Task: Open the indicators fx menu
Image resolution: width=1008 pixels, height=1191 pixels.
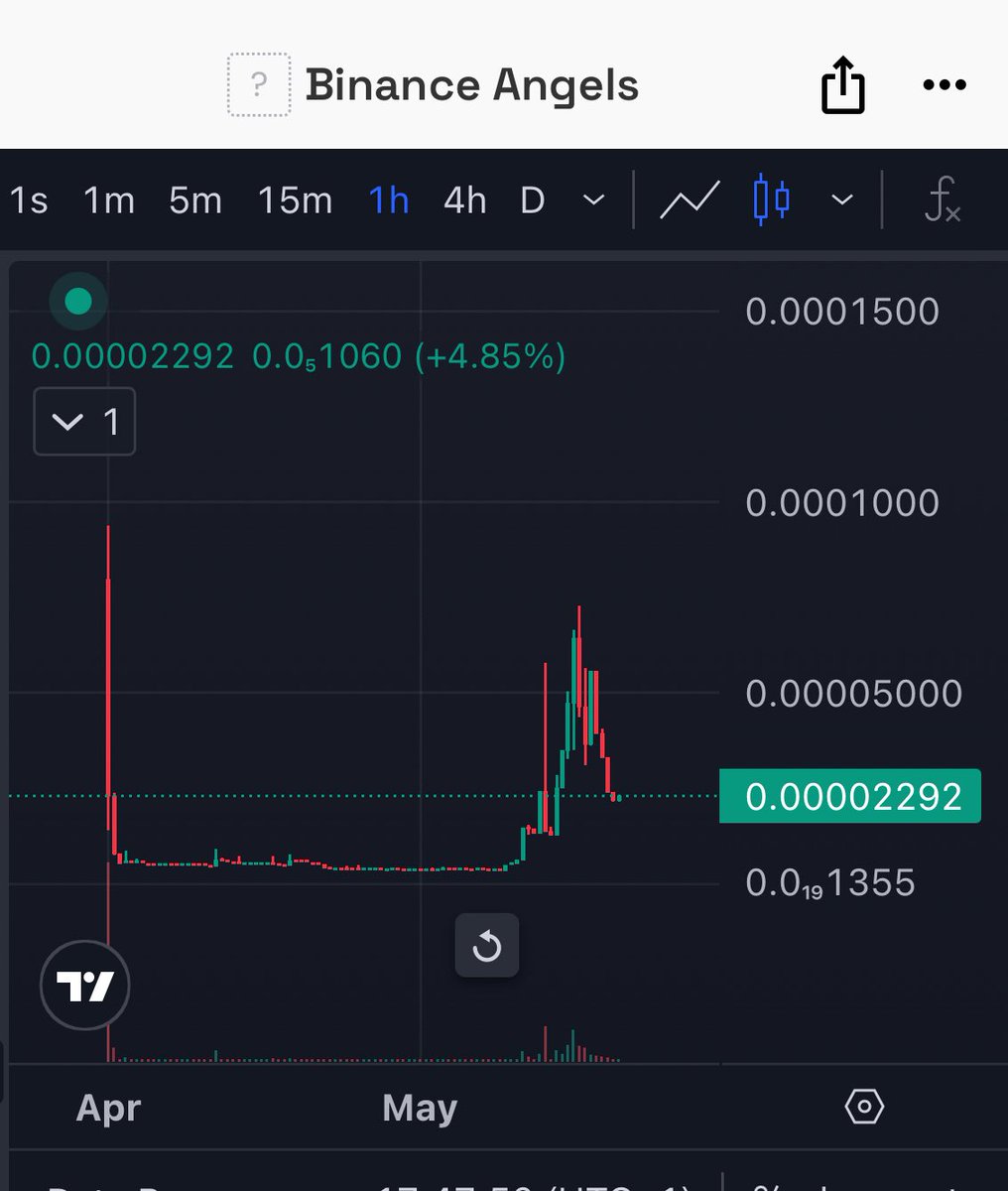Action: point(942,200)
